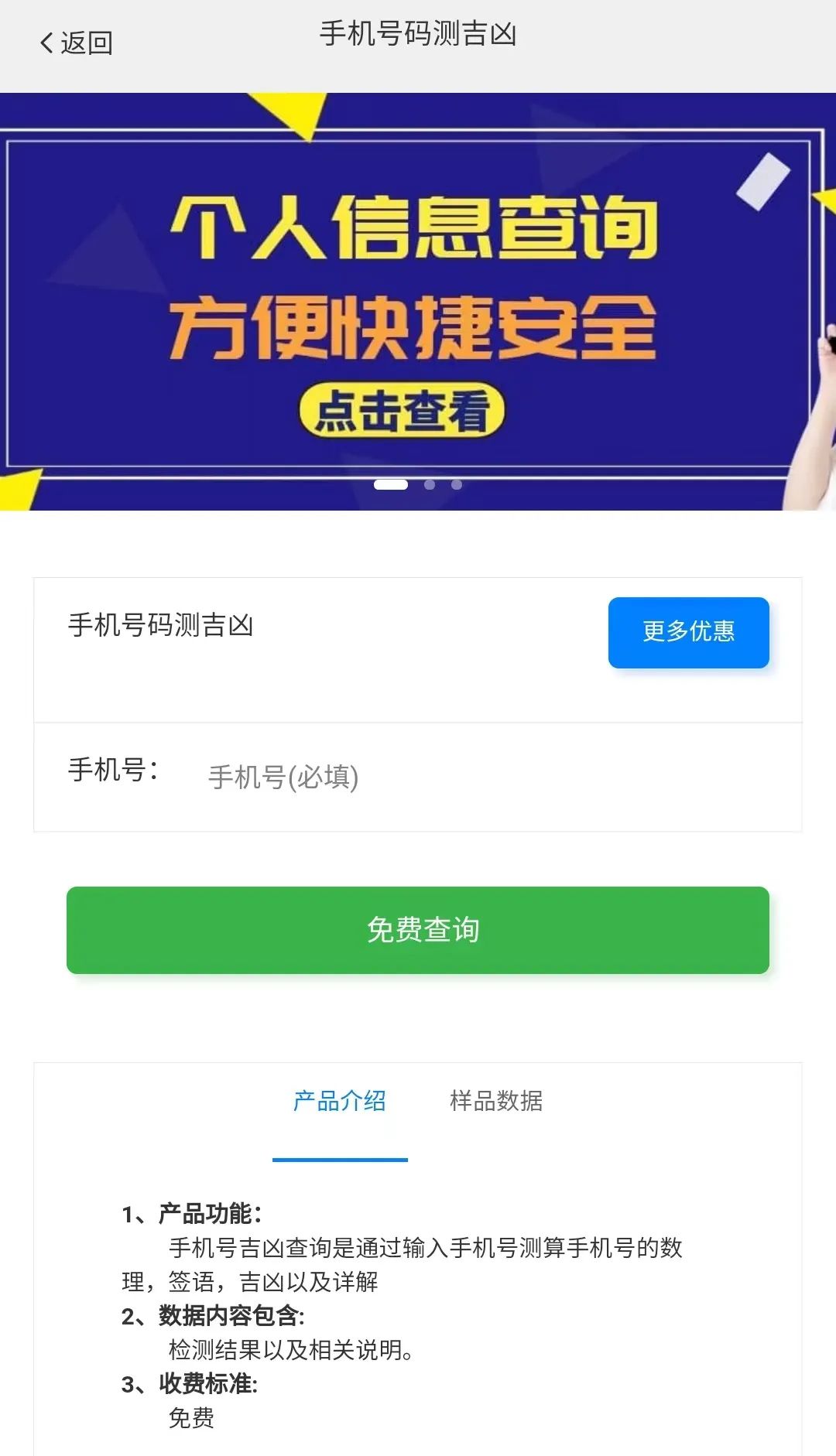
Task: Click the active white carousel indicator
Action: [x=391, y=485]
